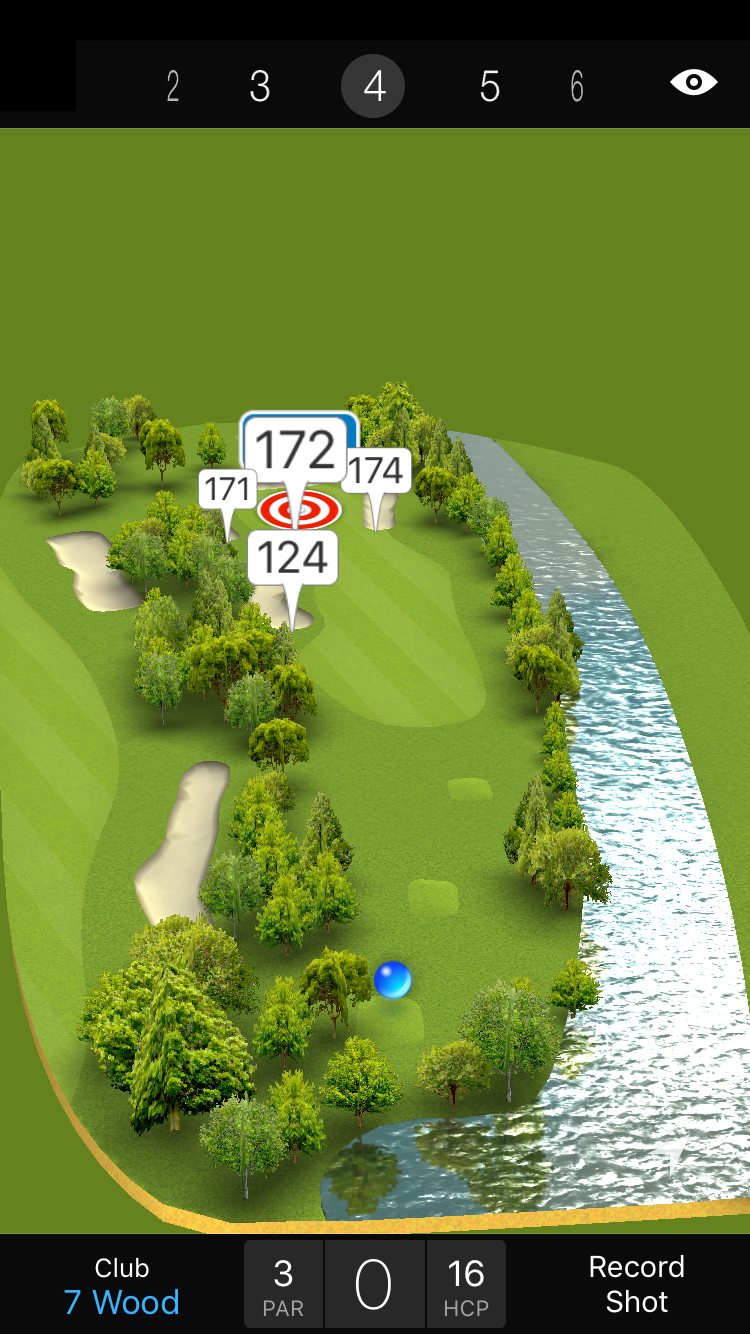750x1334 pixels.
Task: Toggle the eye view icon
Action: [x=693, y=83]
